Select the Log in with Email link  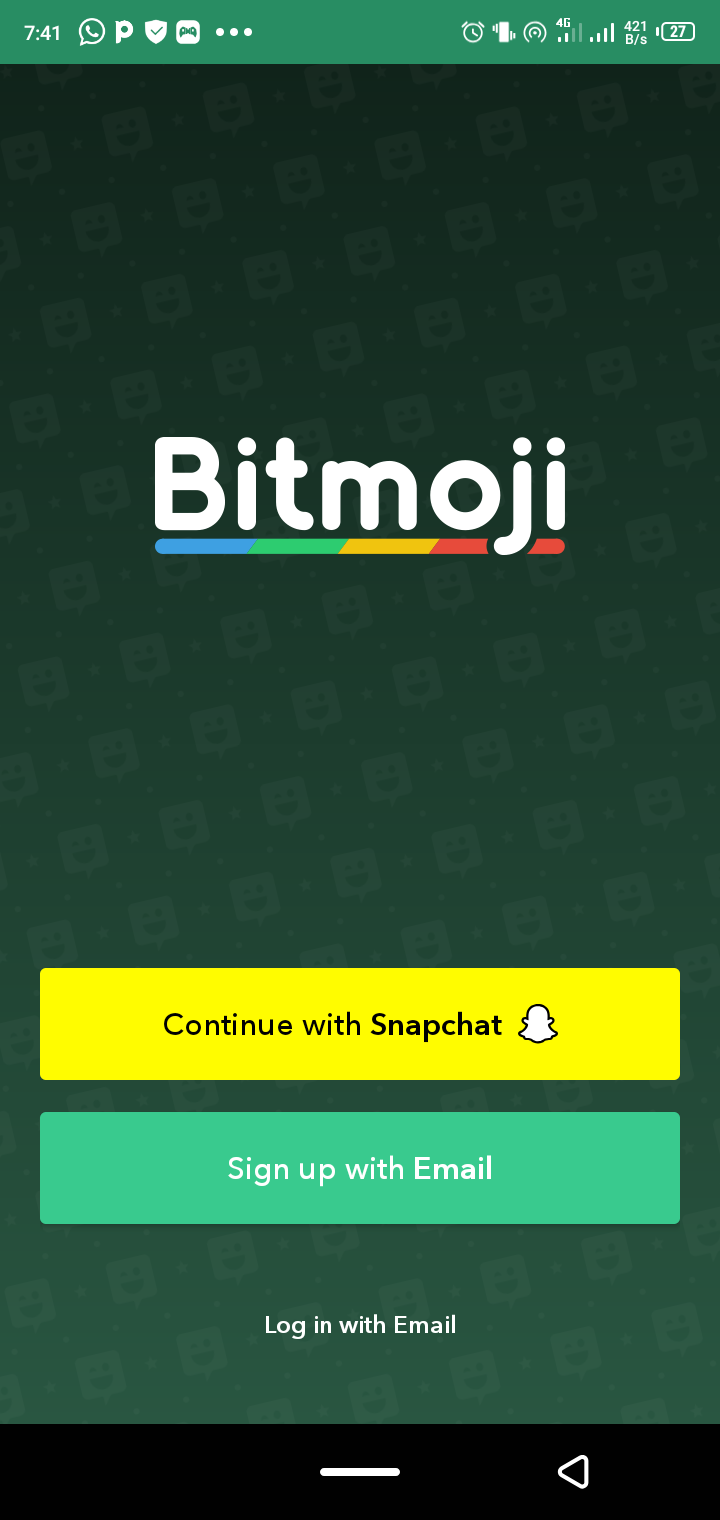click(x=360, y=1324)
